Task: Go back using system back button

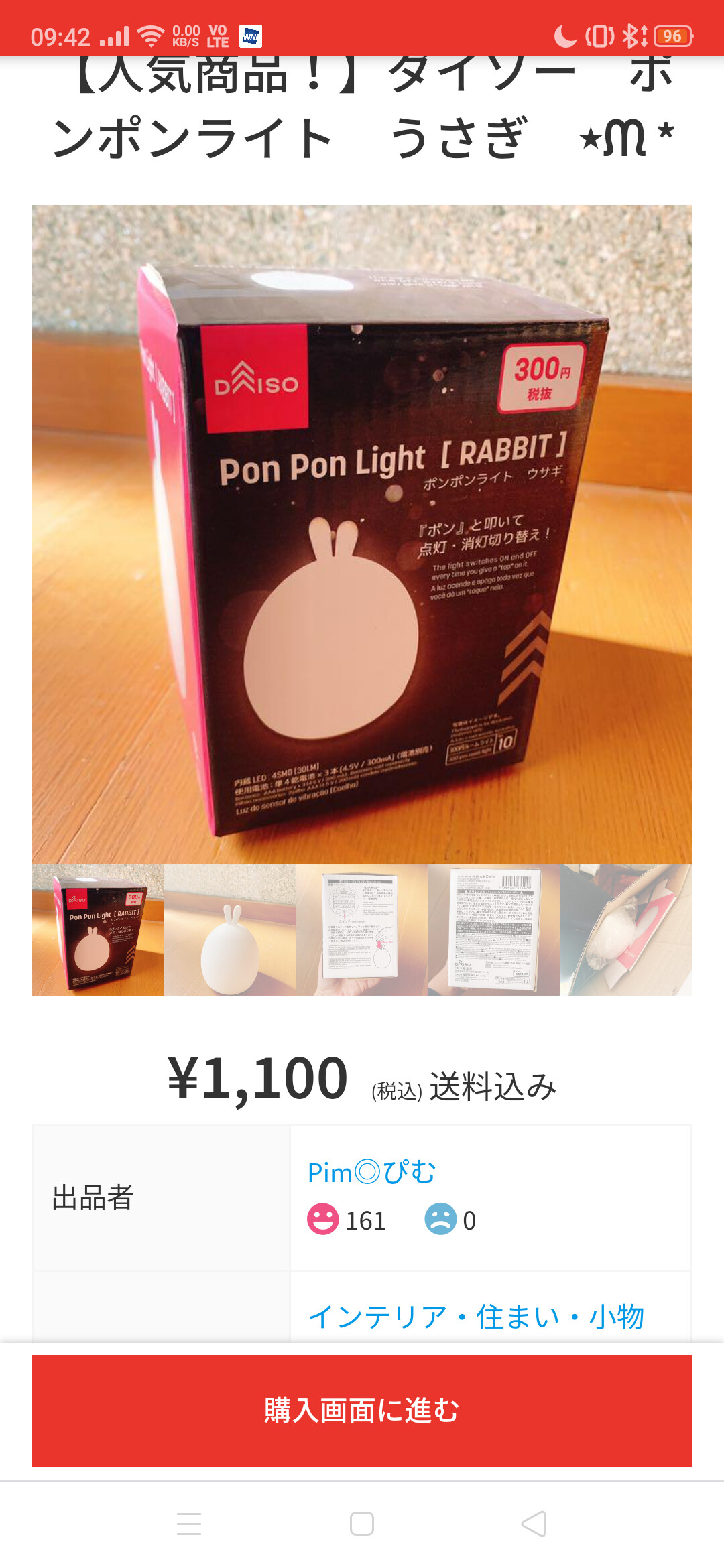Action: pyautogui.click(x=534, y=1524)
